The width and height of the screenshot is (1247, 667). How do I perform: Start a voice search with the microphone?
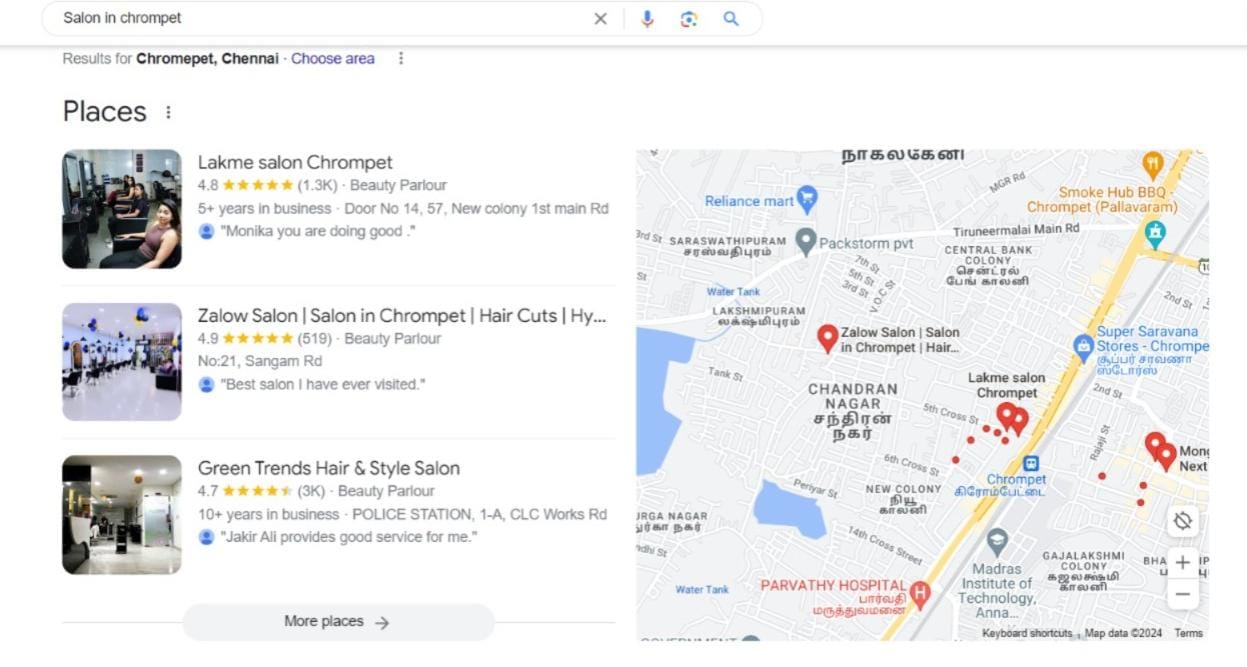(x=647, y=18)
